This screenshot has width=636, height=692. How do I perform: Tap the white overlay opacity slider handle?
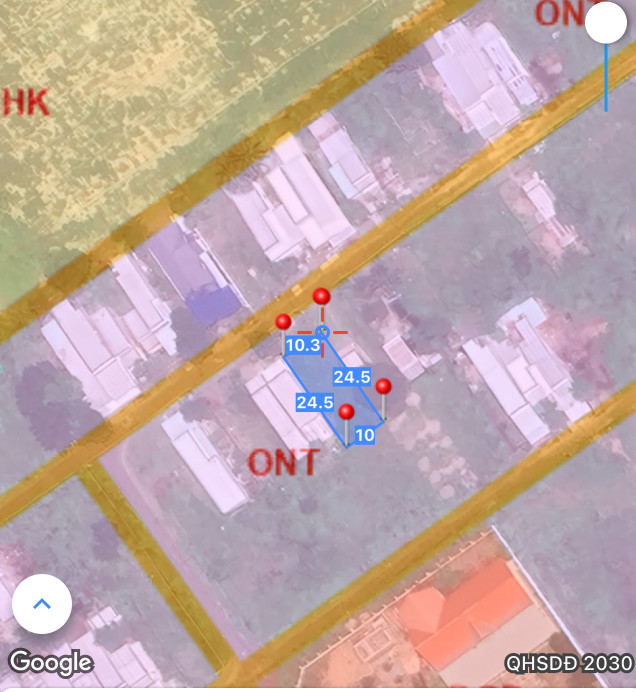(x=605, y=24)
